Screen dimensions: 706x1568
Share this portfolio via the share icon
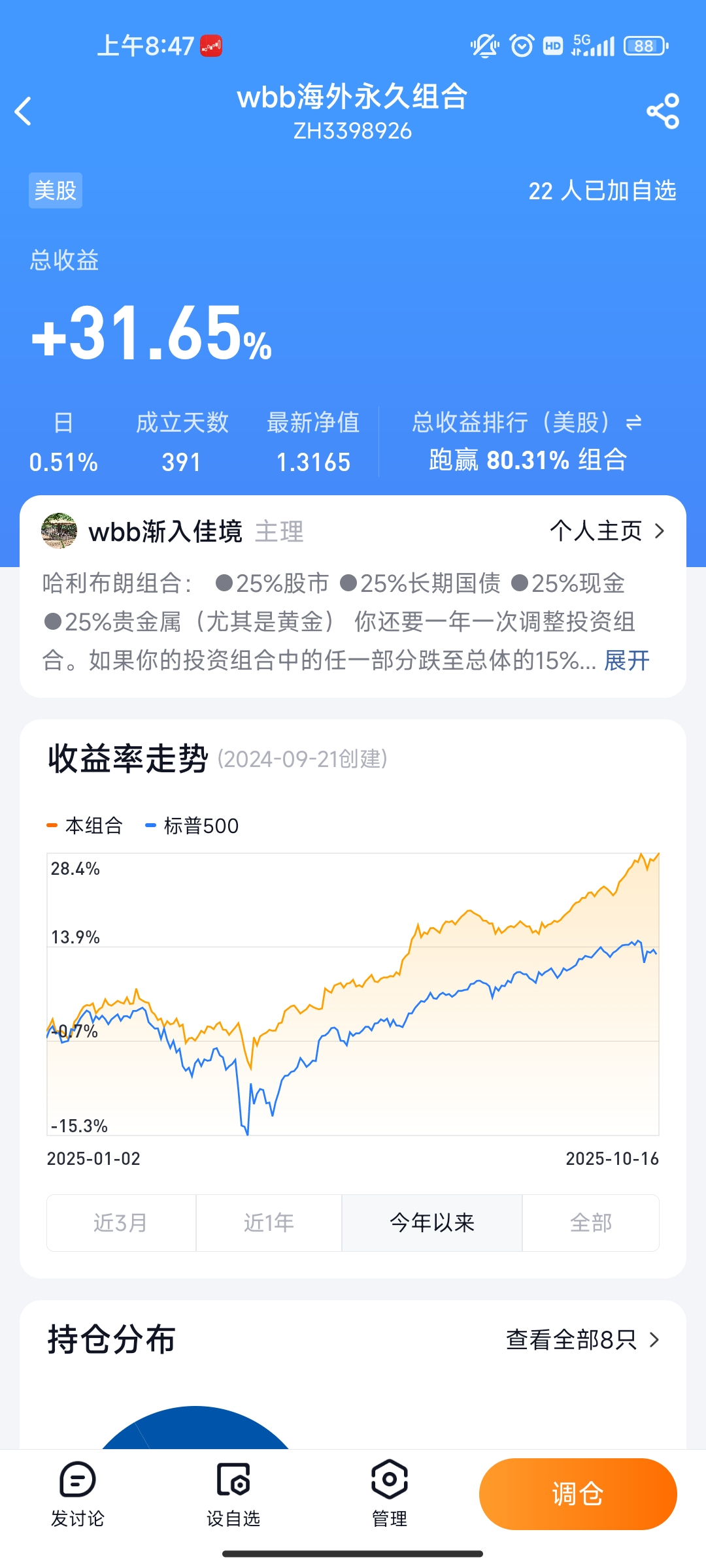pos(663,111)
